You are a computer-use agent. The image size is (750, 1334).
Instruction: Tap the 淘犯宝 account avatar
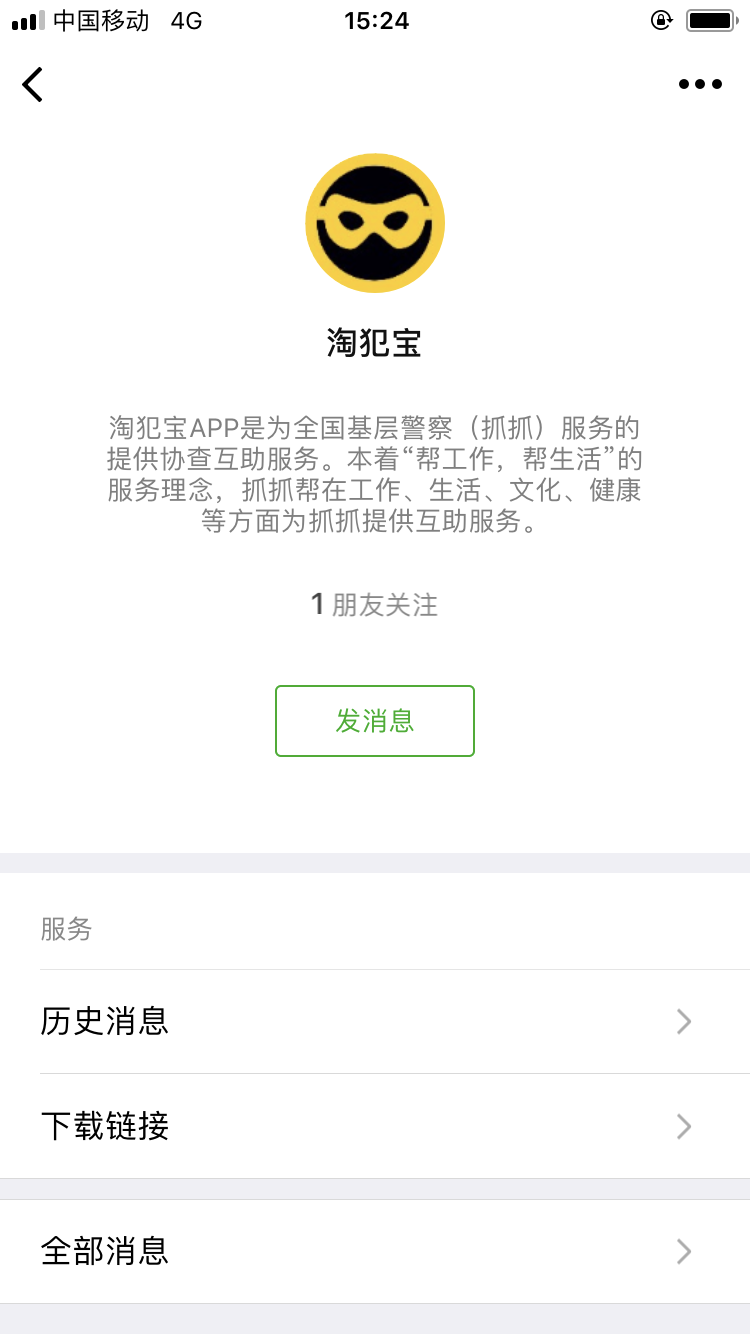pos(375,223)
